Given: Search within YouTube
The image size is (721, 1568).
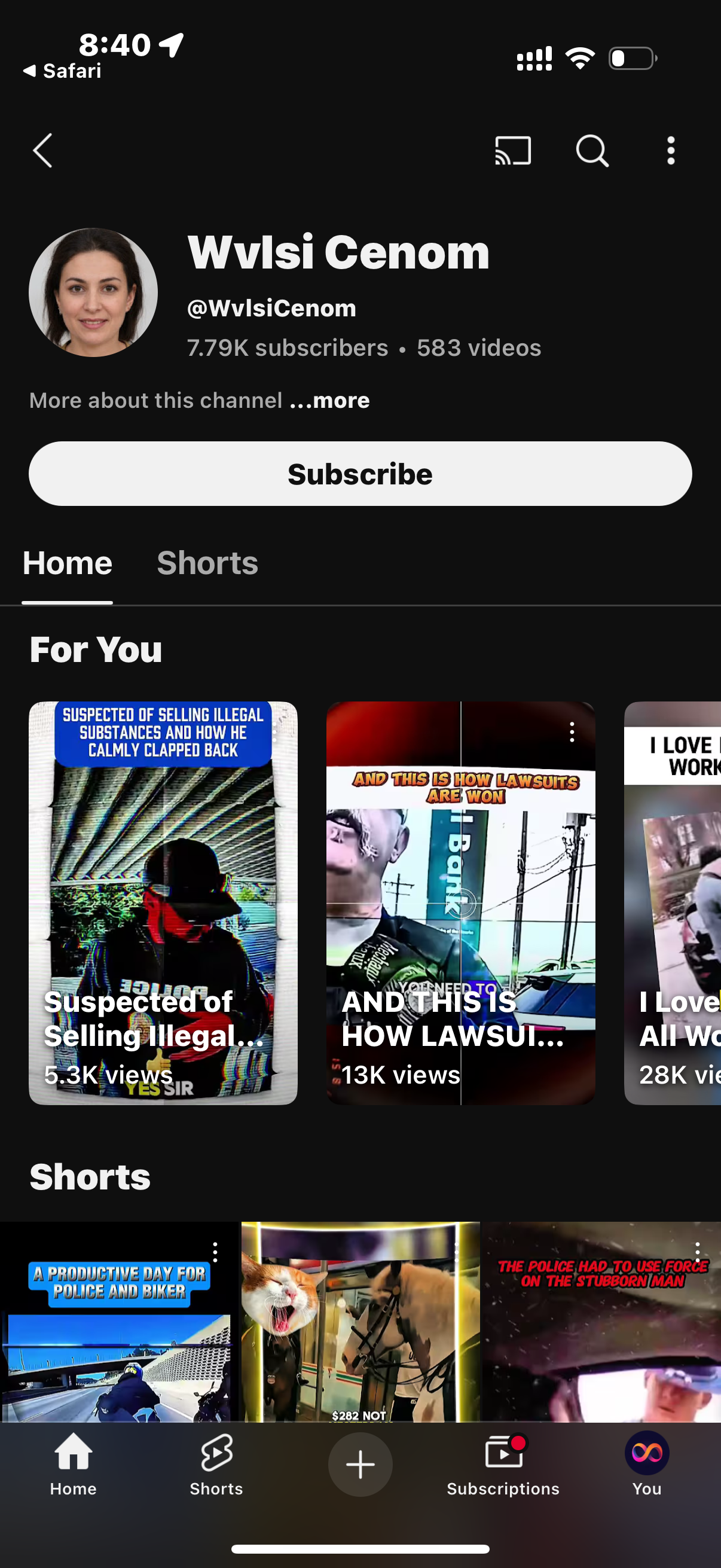Looking at the screenshot, I should coord(591,150).
